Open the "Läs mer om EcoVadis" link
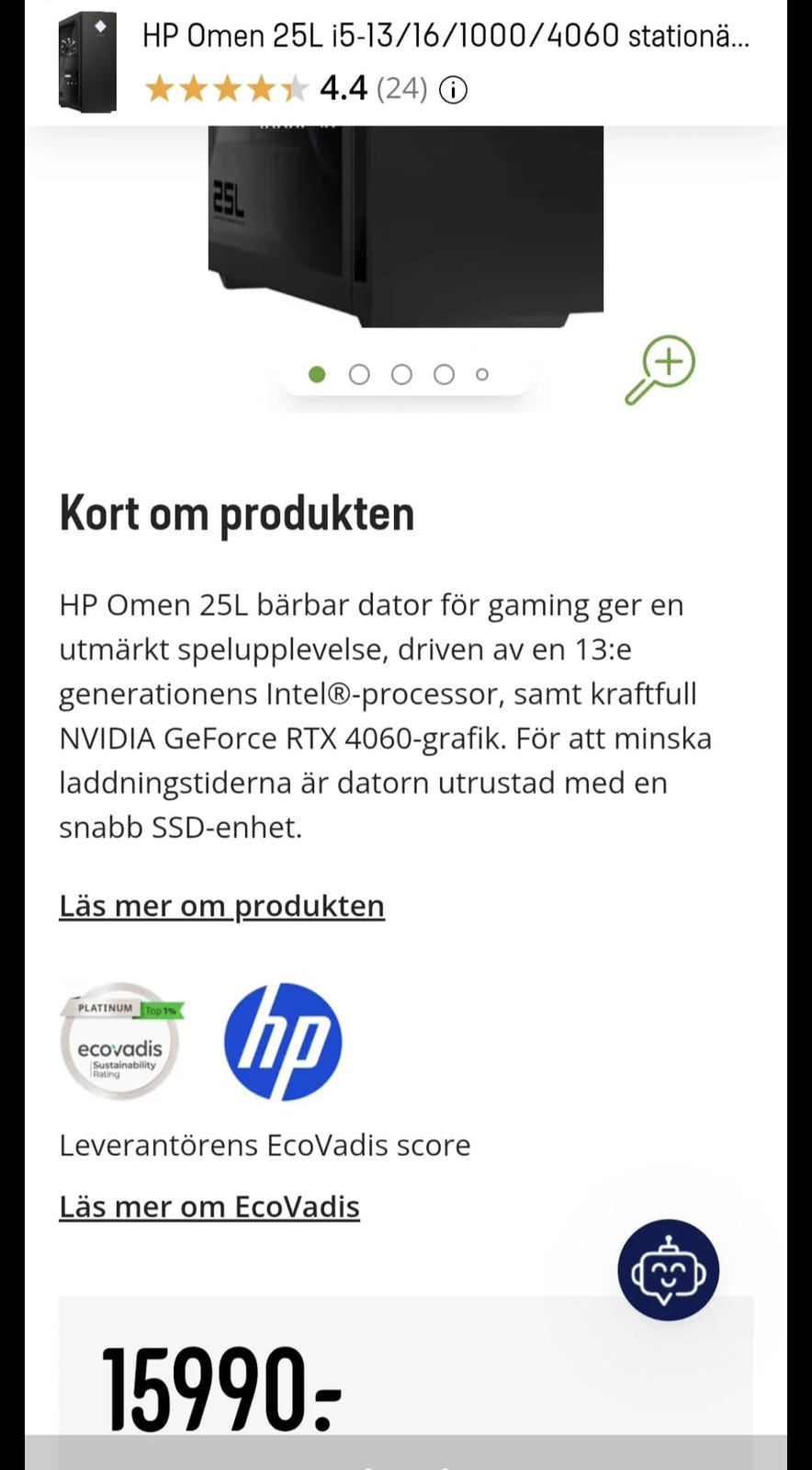812x1470 pixels. 209,1206
